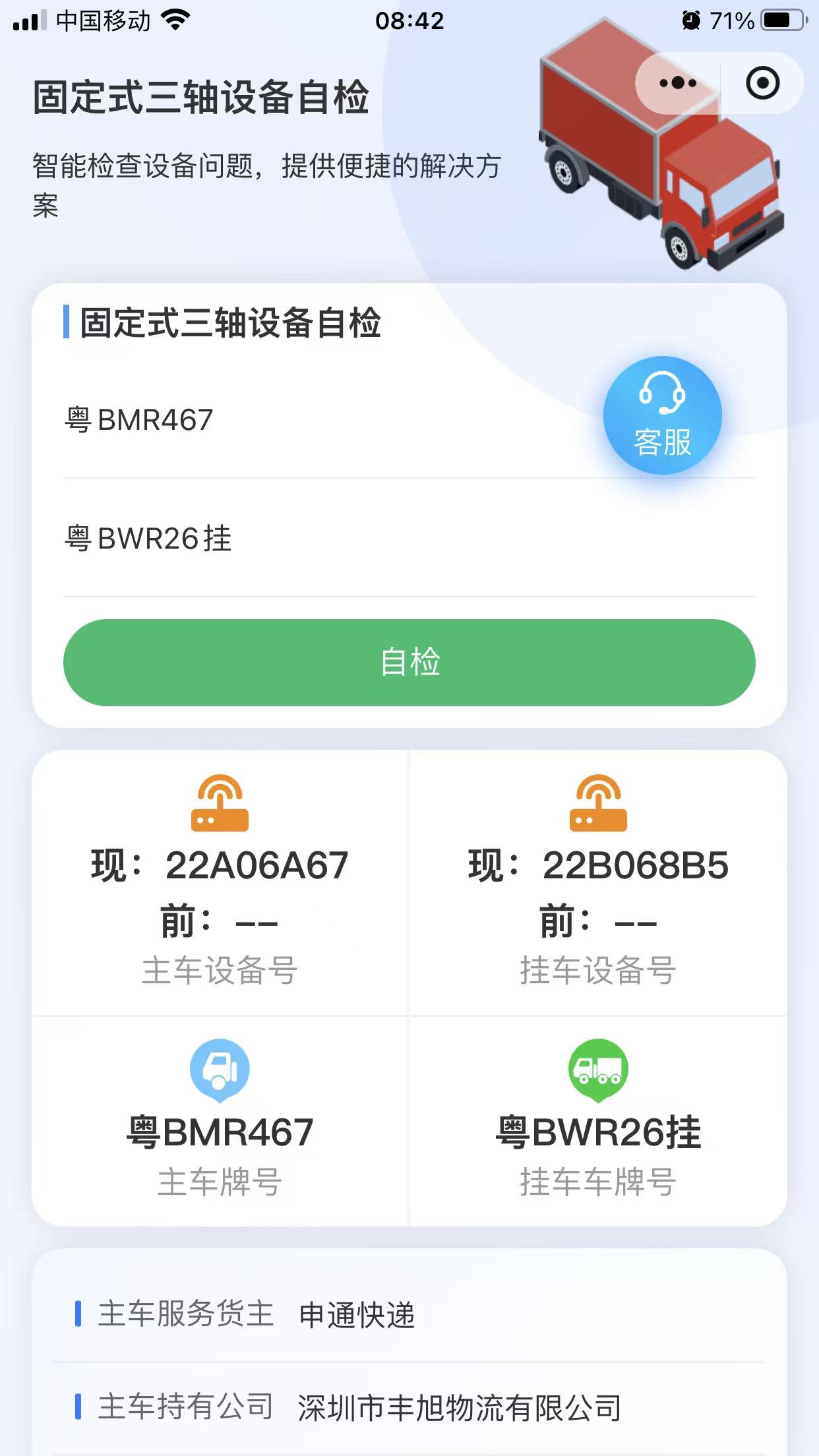Contact 客服 customer service

point(662,415)
